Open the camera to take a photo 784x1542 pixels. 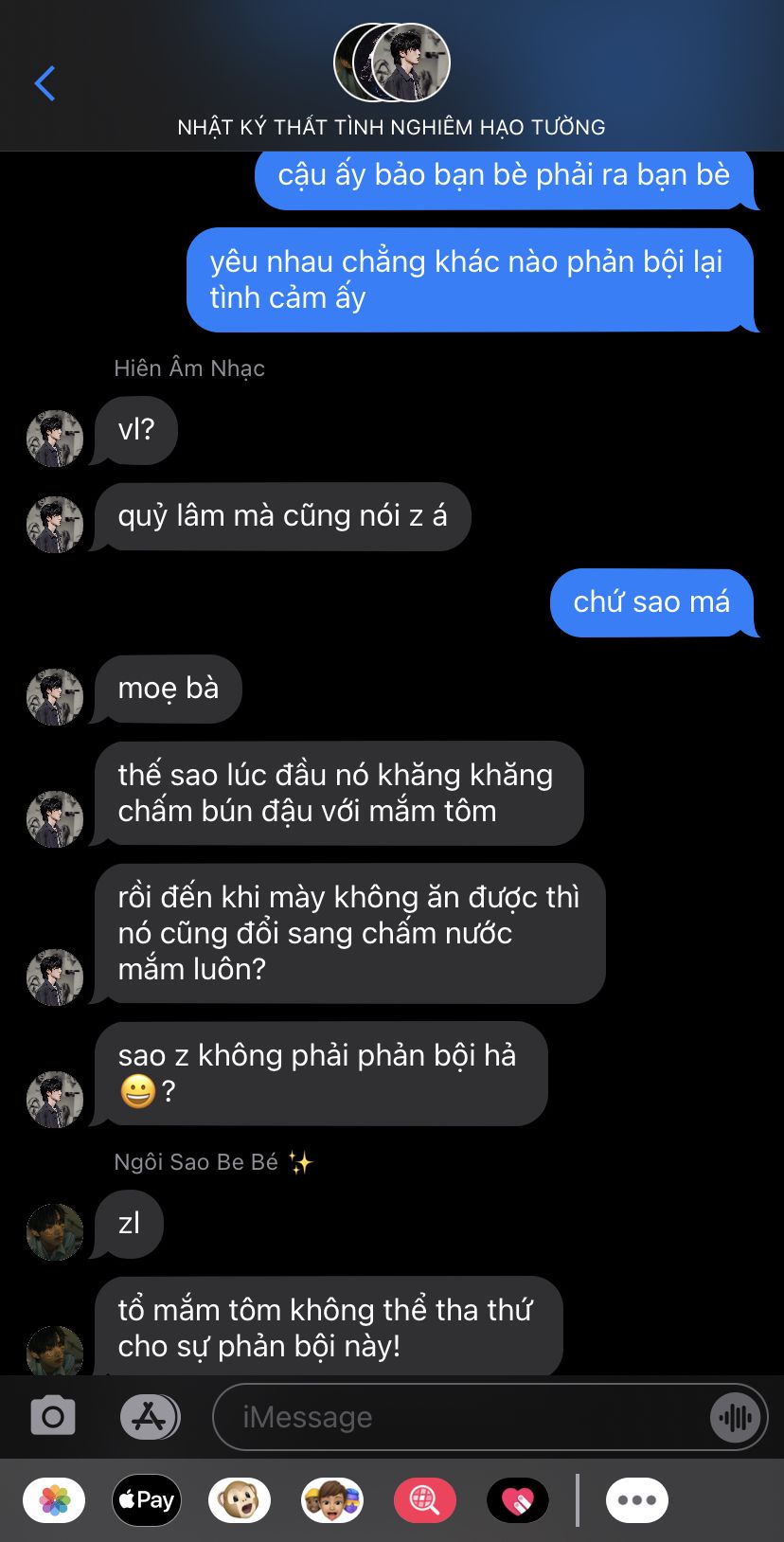coord(53,1417)
